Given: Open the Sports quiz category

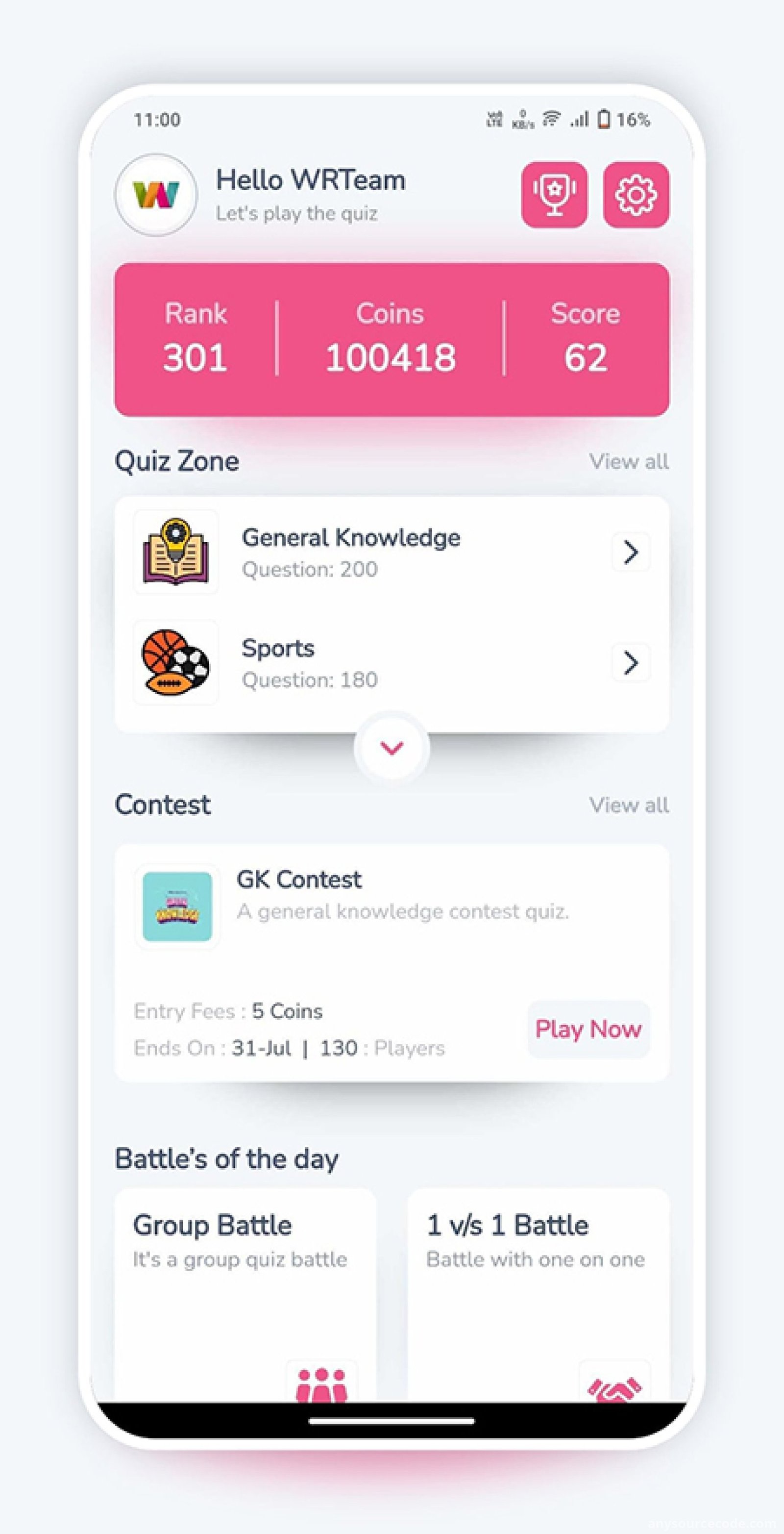Looking at the screenshot, I should coord(392,662).
